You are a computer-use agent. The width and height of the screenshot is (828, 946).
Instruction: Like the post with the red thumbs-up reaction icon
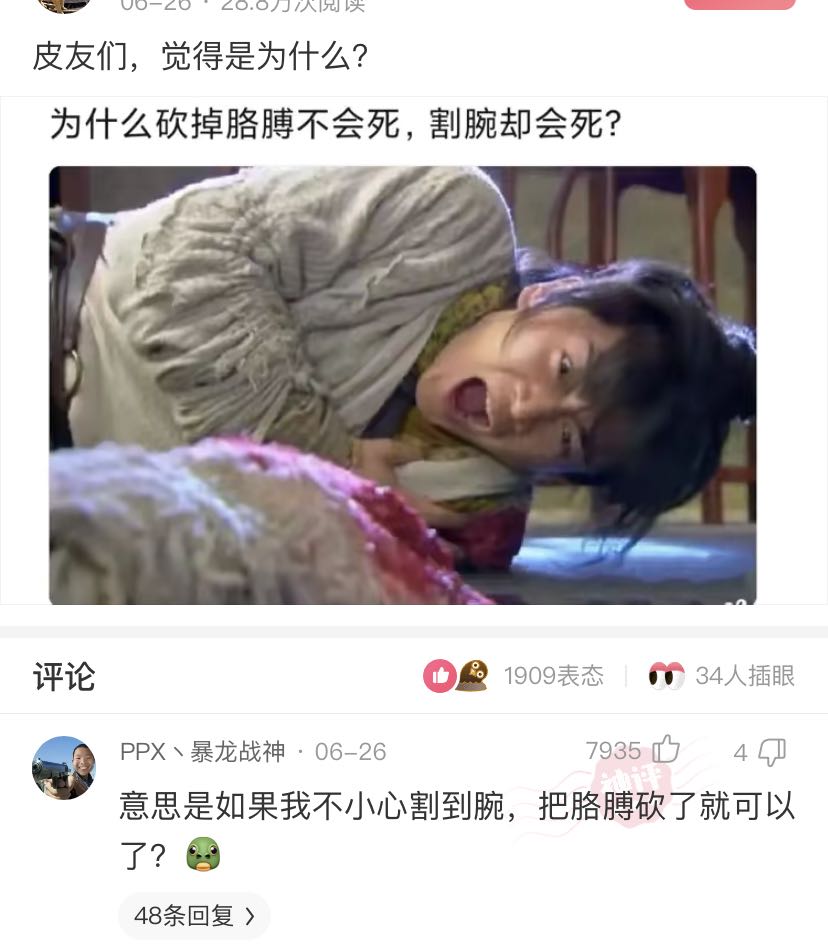[x=439, y=675]
